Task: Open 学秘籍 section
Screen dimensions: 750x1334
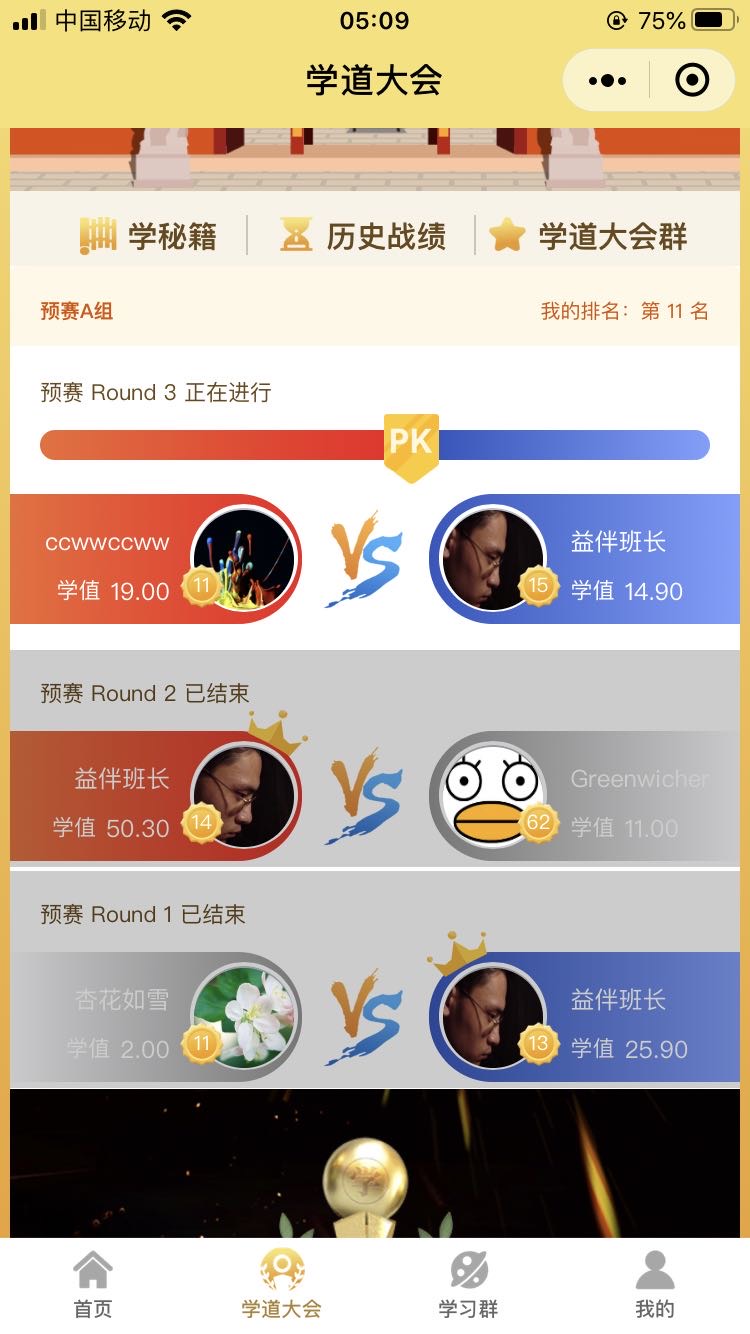Action: 149,236
